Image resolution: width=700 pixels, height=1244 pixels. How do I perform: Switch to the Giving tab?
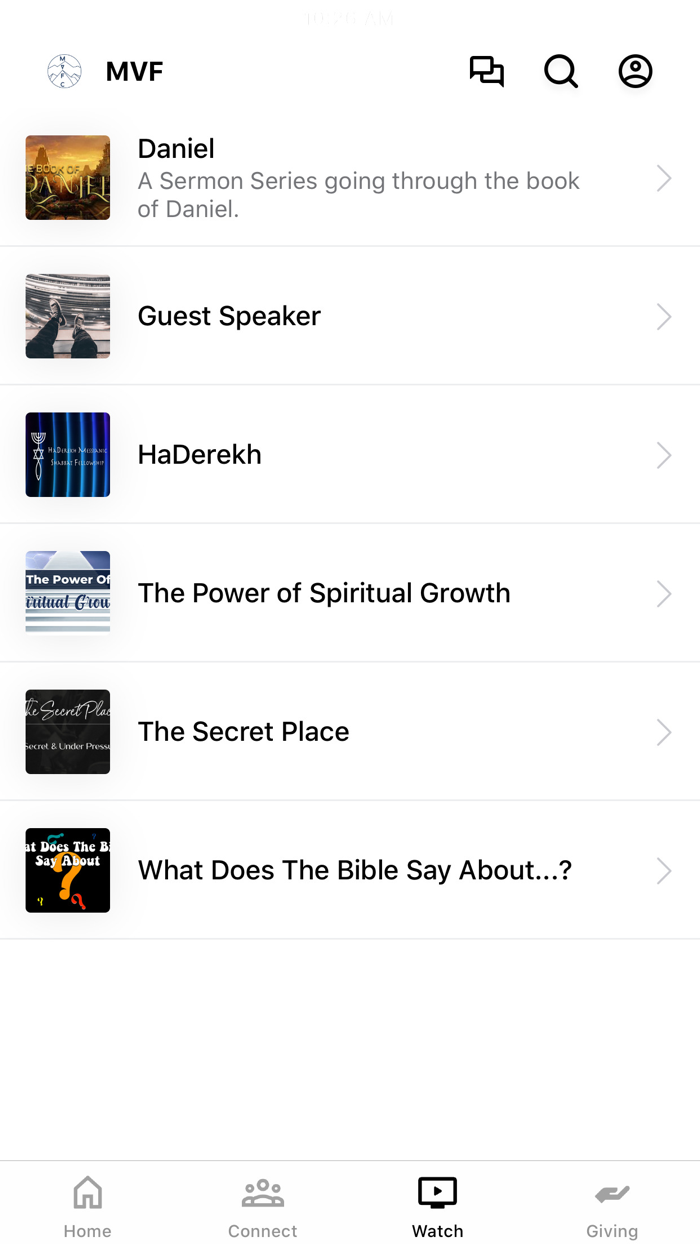click(612, 1205)
